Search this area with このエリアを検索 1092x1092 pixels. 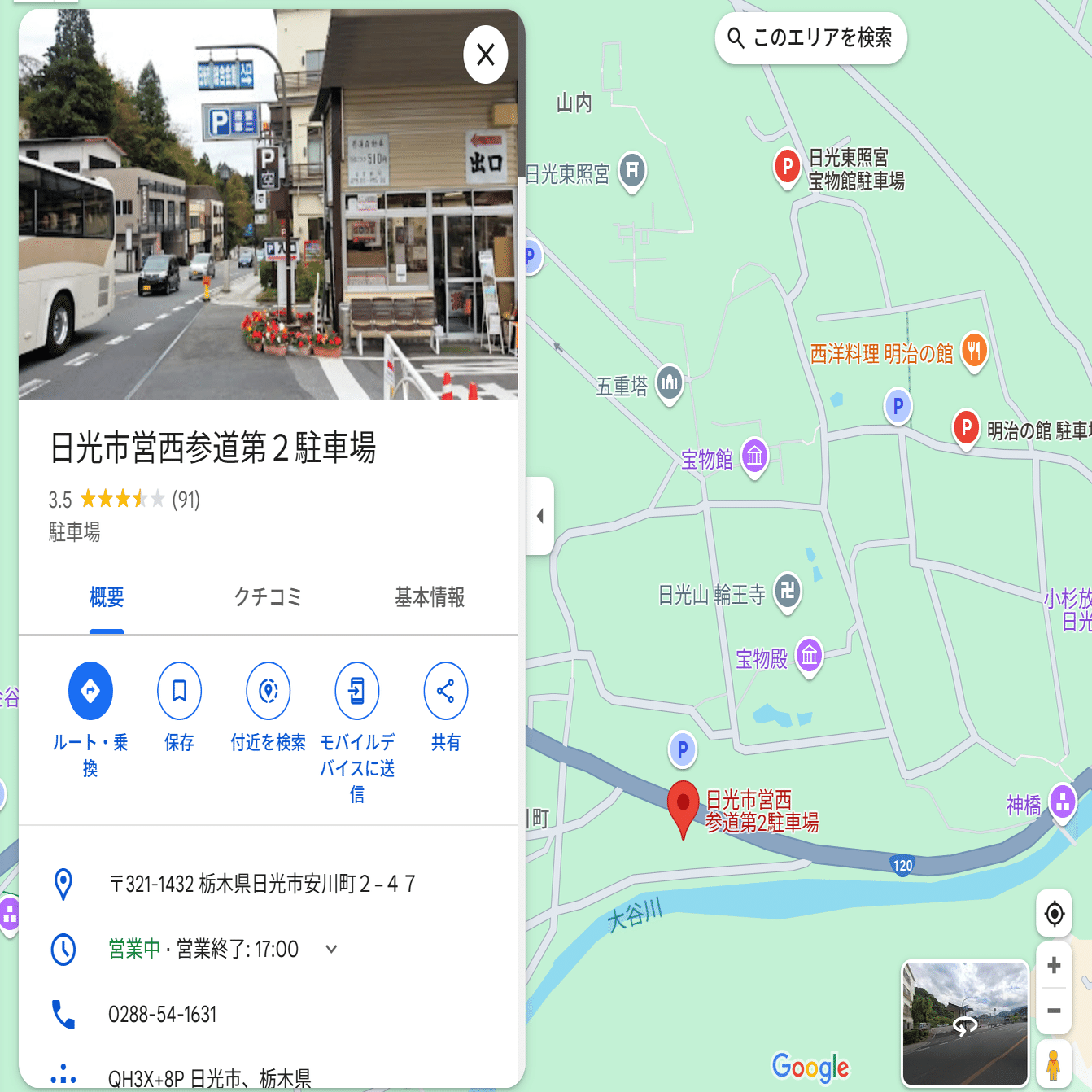click(810, 38)
